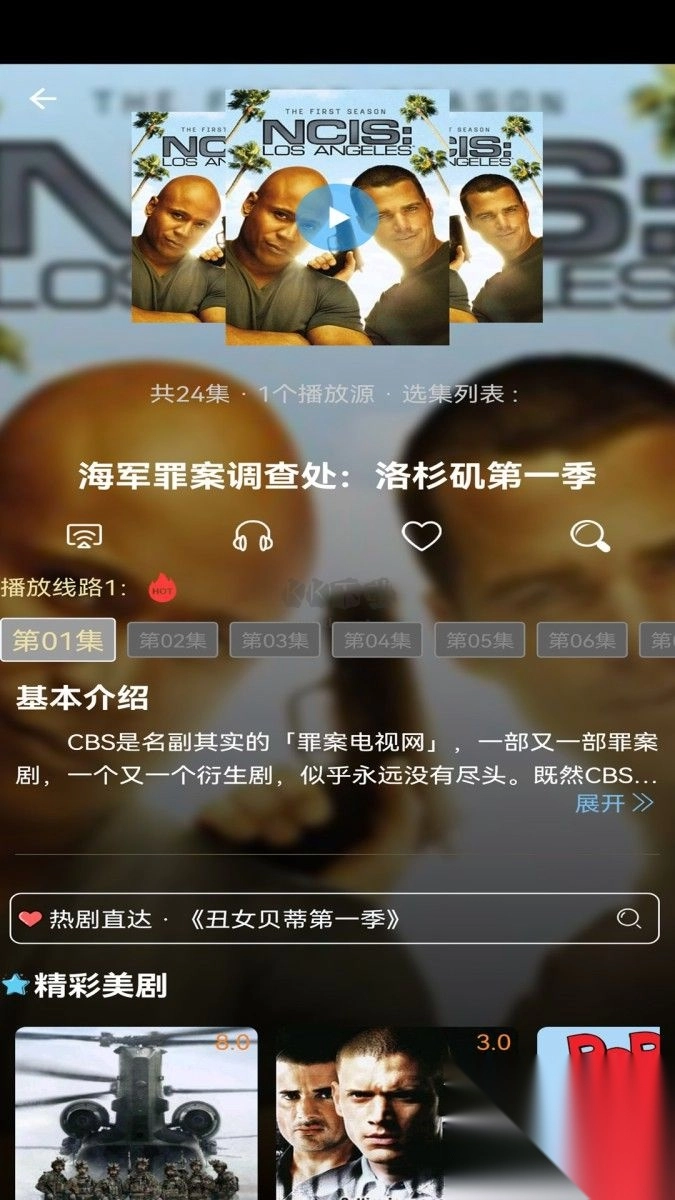Expand the description with 展开
This screenshot has width=675, height=1200.
613,803
